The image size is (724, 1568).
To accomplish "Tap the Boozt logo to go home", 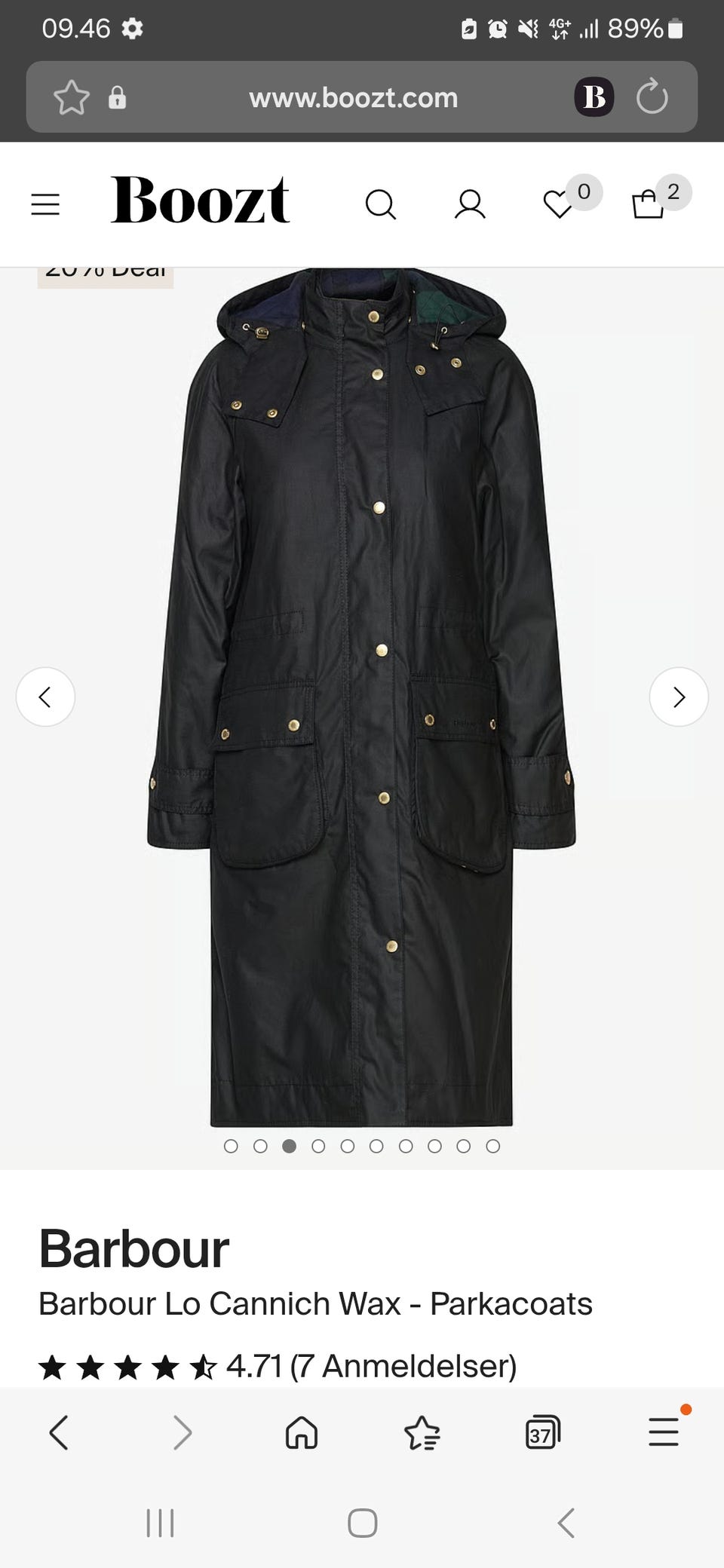I will (x=200, y=201).
